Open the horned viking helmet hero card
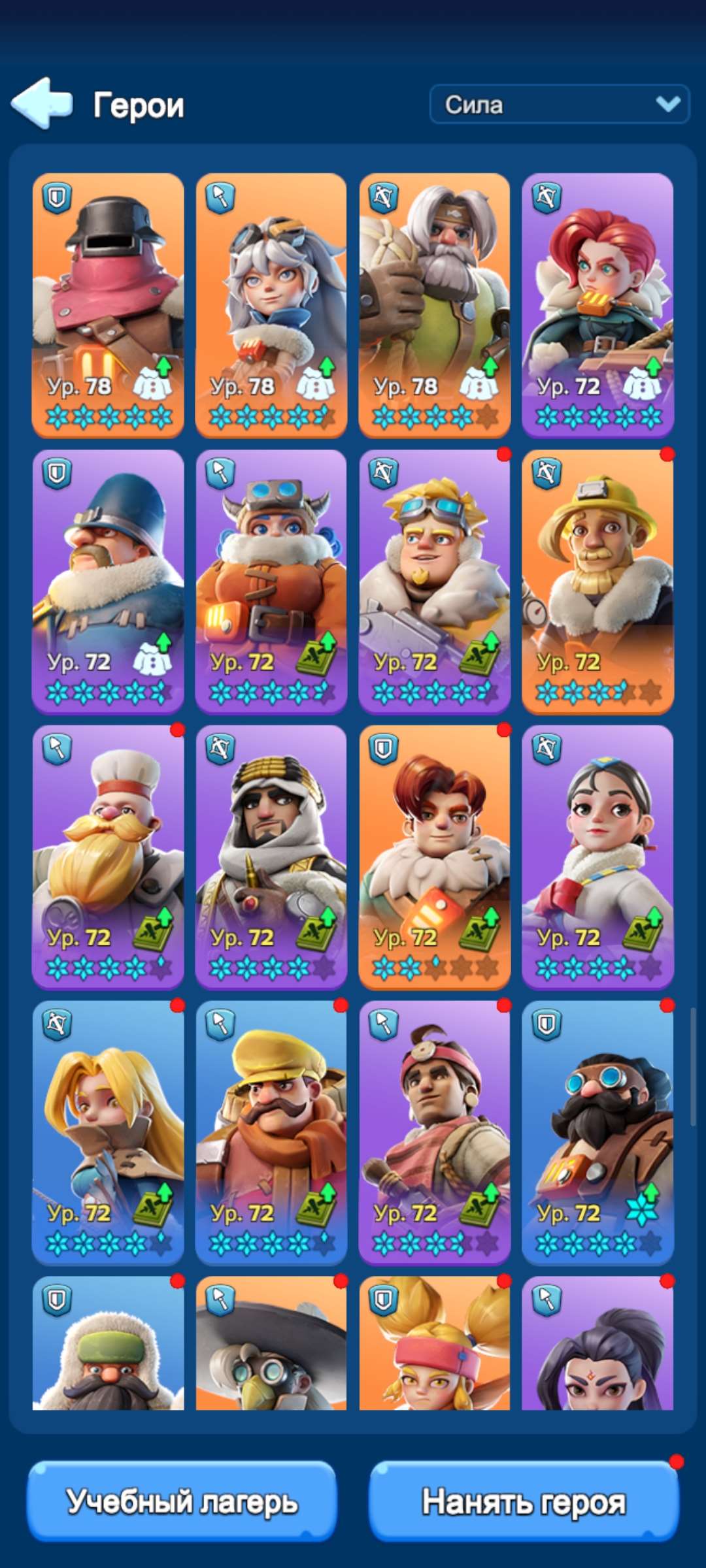This screenshot has width=706, height=1568. coord(271,581)
